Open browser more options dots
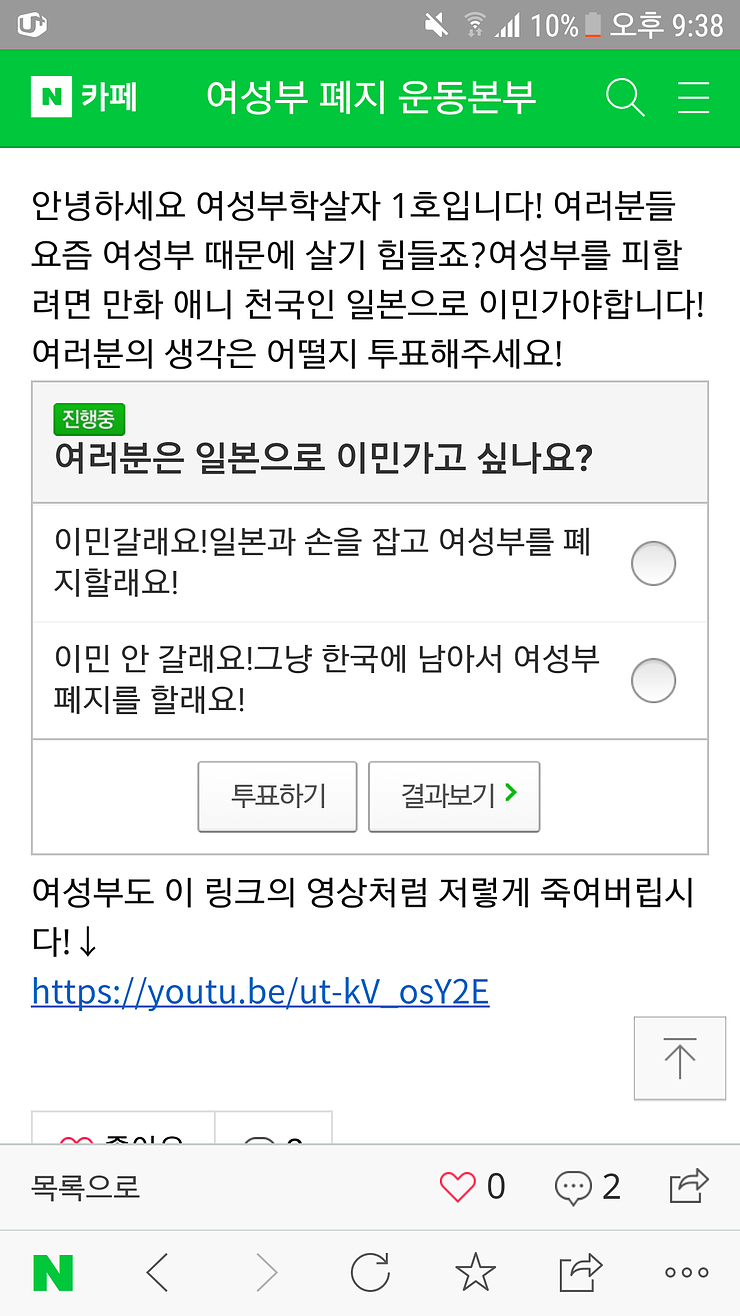This screenshot has height=1316, width=740. (686, 1273)
